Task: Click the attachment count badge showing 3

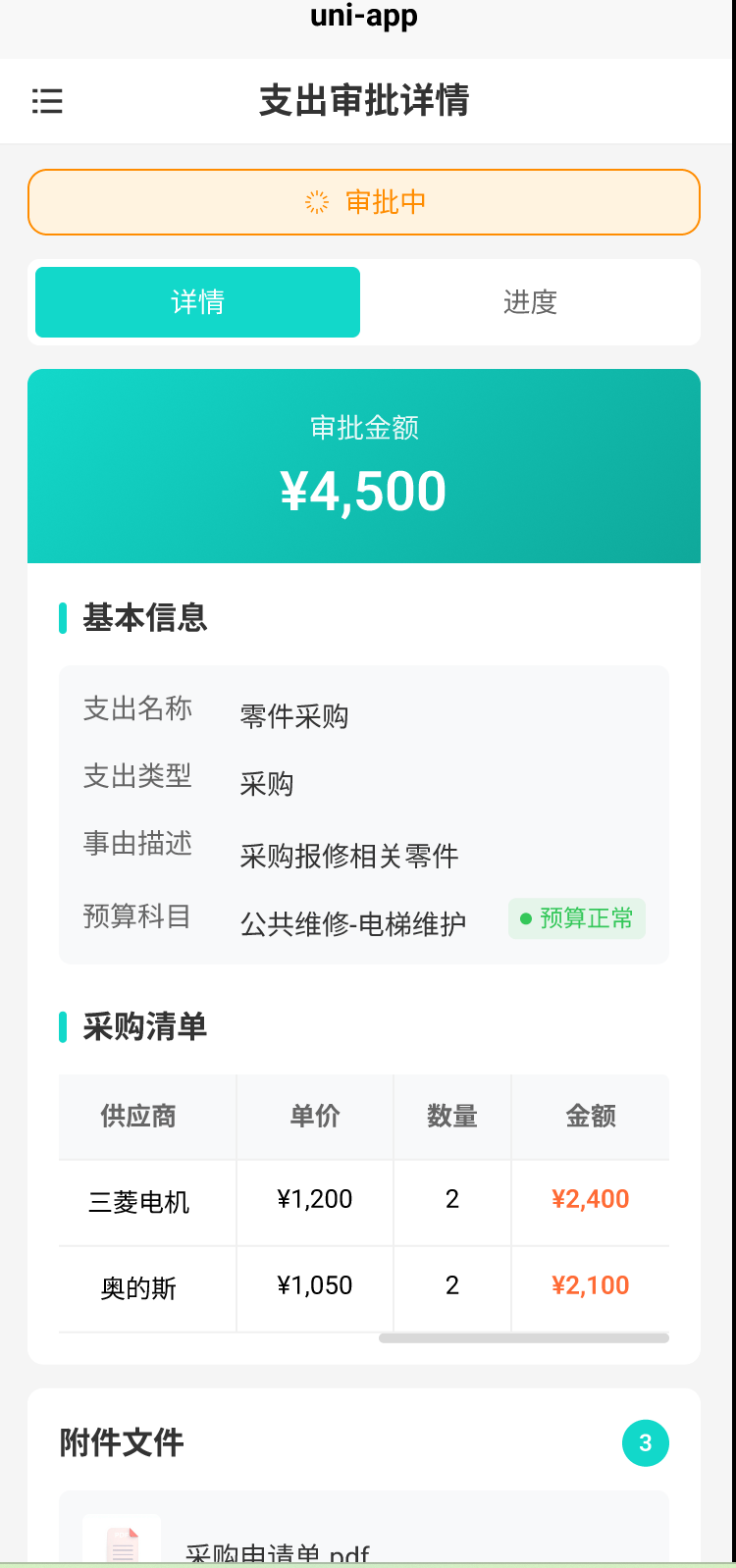Action: (645, 1442)
